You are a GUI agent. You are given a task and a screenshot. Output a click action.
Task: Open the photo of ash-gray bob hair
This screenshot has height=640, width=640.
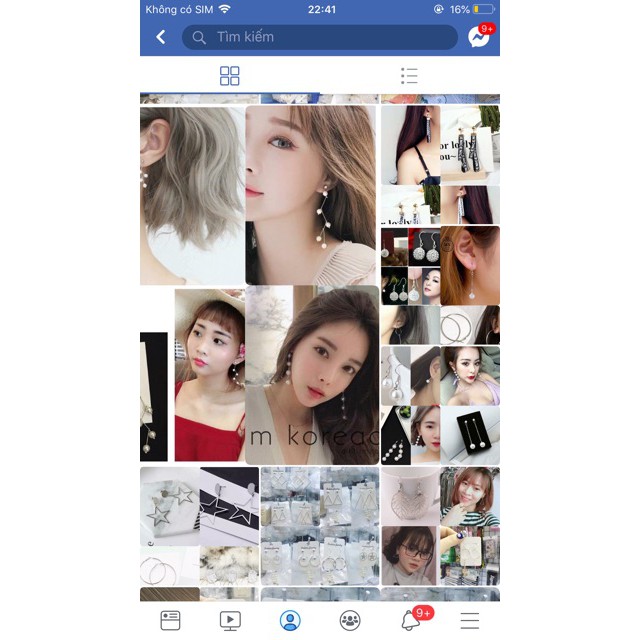coord(192,195)
